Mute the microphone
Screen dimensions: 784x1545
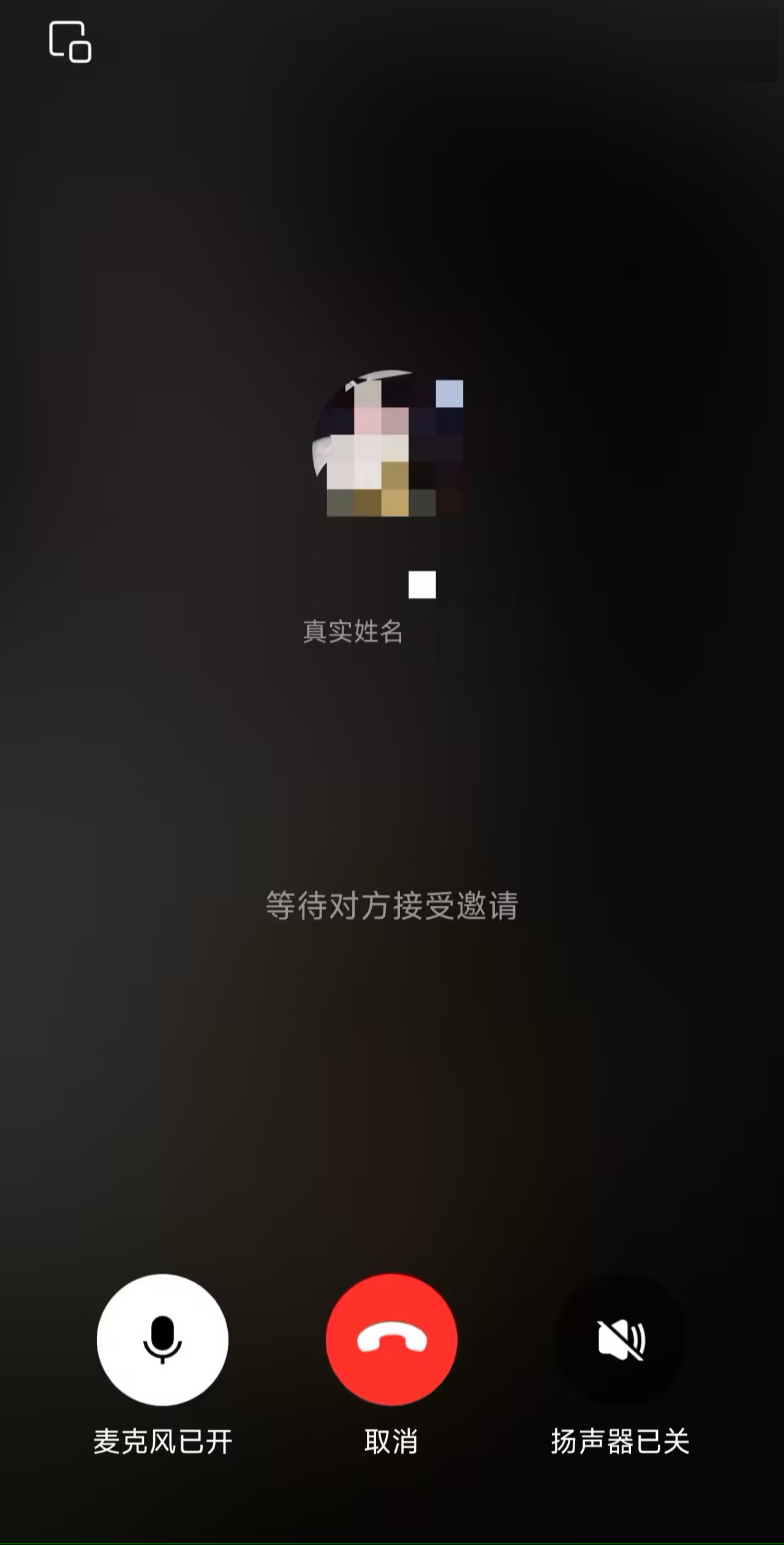click(162, 1339)
